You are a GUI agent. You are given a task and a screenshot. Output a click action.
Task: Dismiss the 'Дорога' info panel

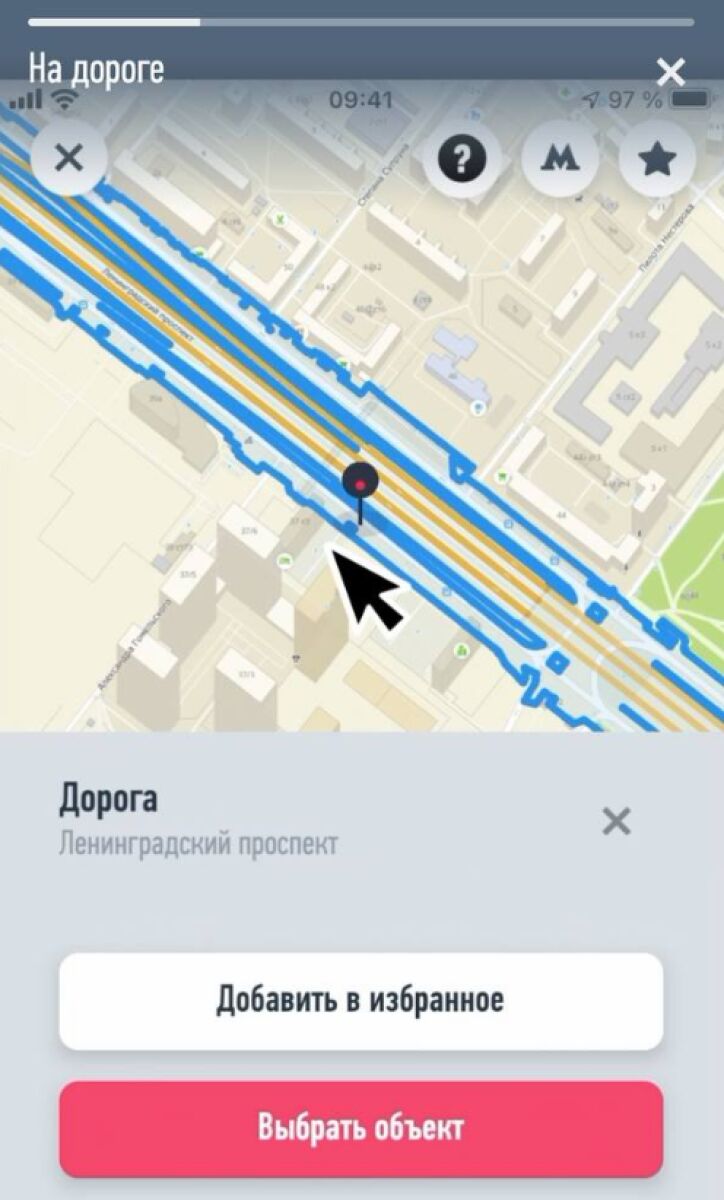point(616,822)
